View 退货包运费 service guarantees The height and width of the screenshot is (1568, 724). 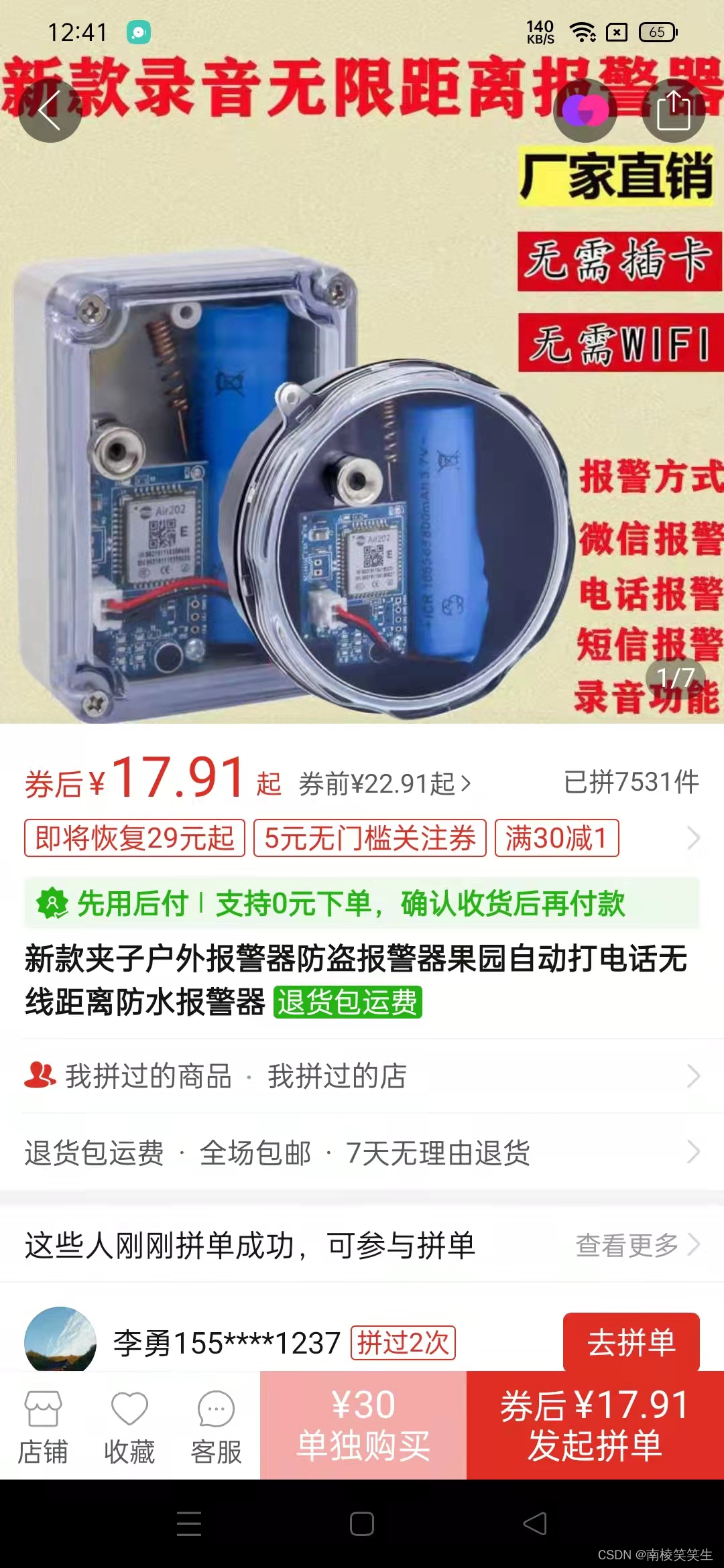362,1153
